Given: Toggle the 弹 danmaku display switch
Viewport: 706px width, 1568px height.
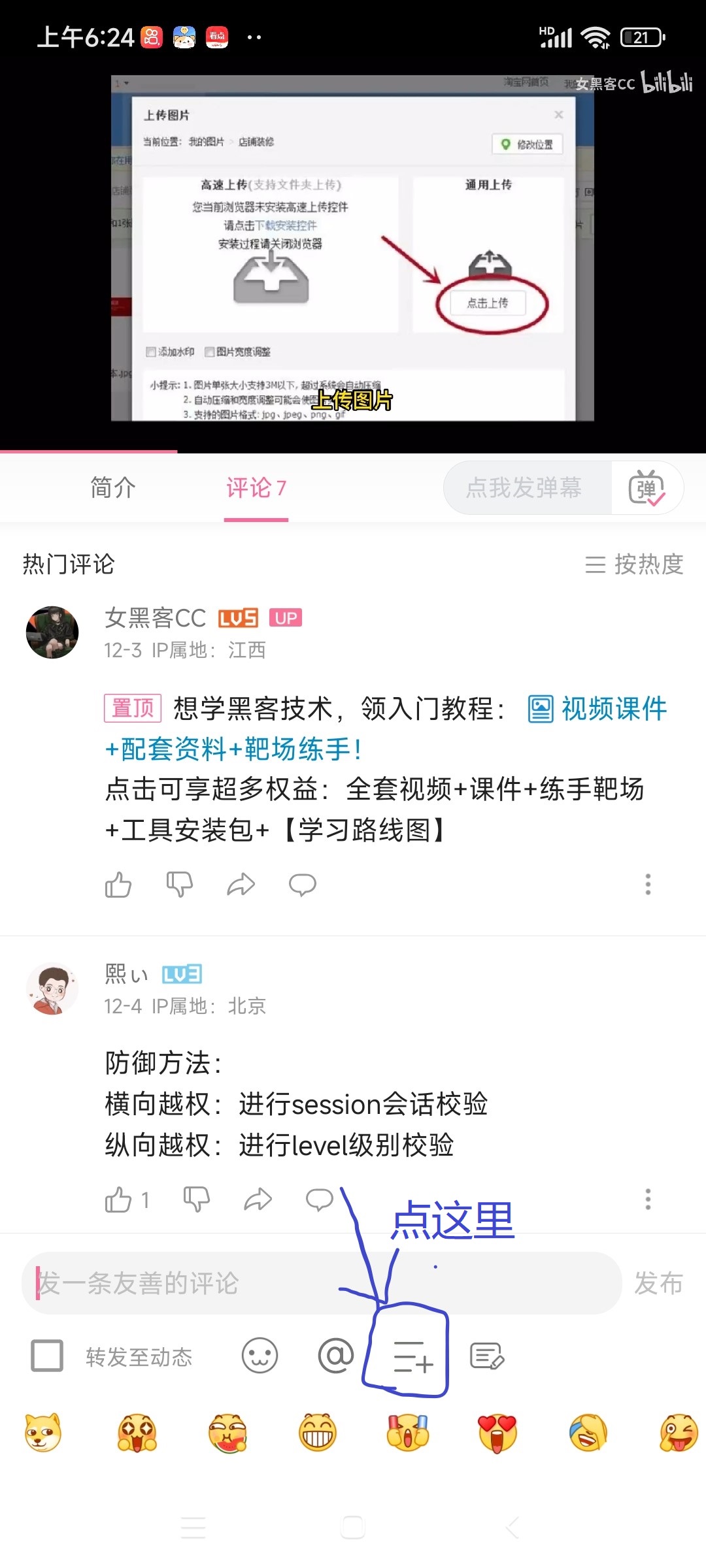Looking at the screenshot, I should pyautogui.click(x=647, y=488).
